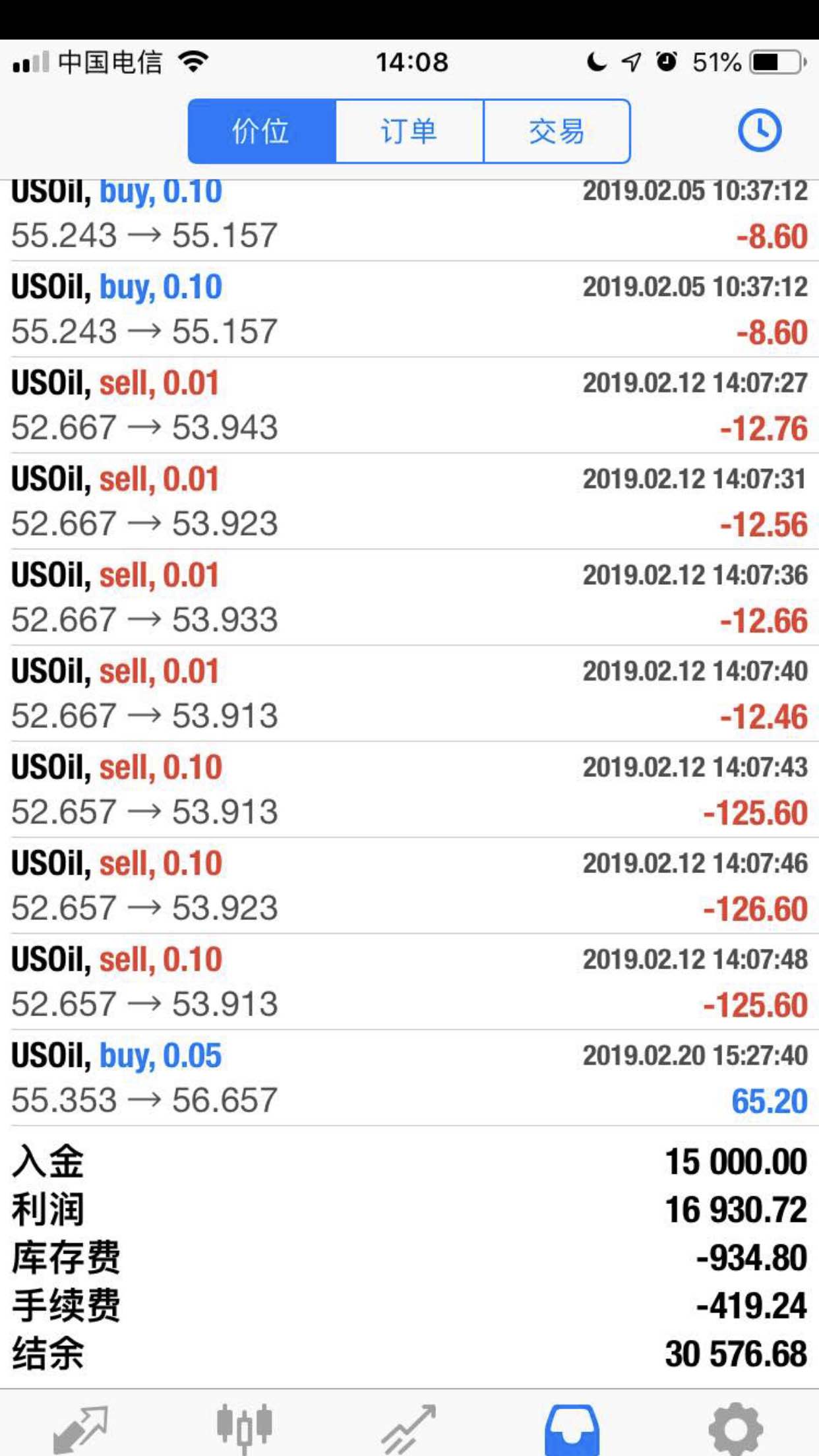Open the settings gear tab
Viewport: 819px width, 1456px height.
[736, 1429]
